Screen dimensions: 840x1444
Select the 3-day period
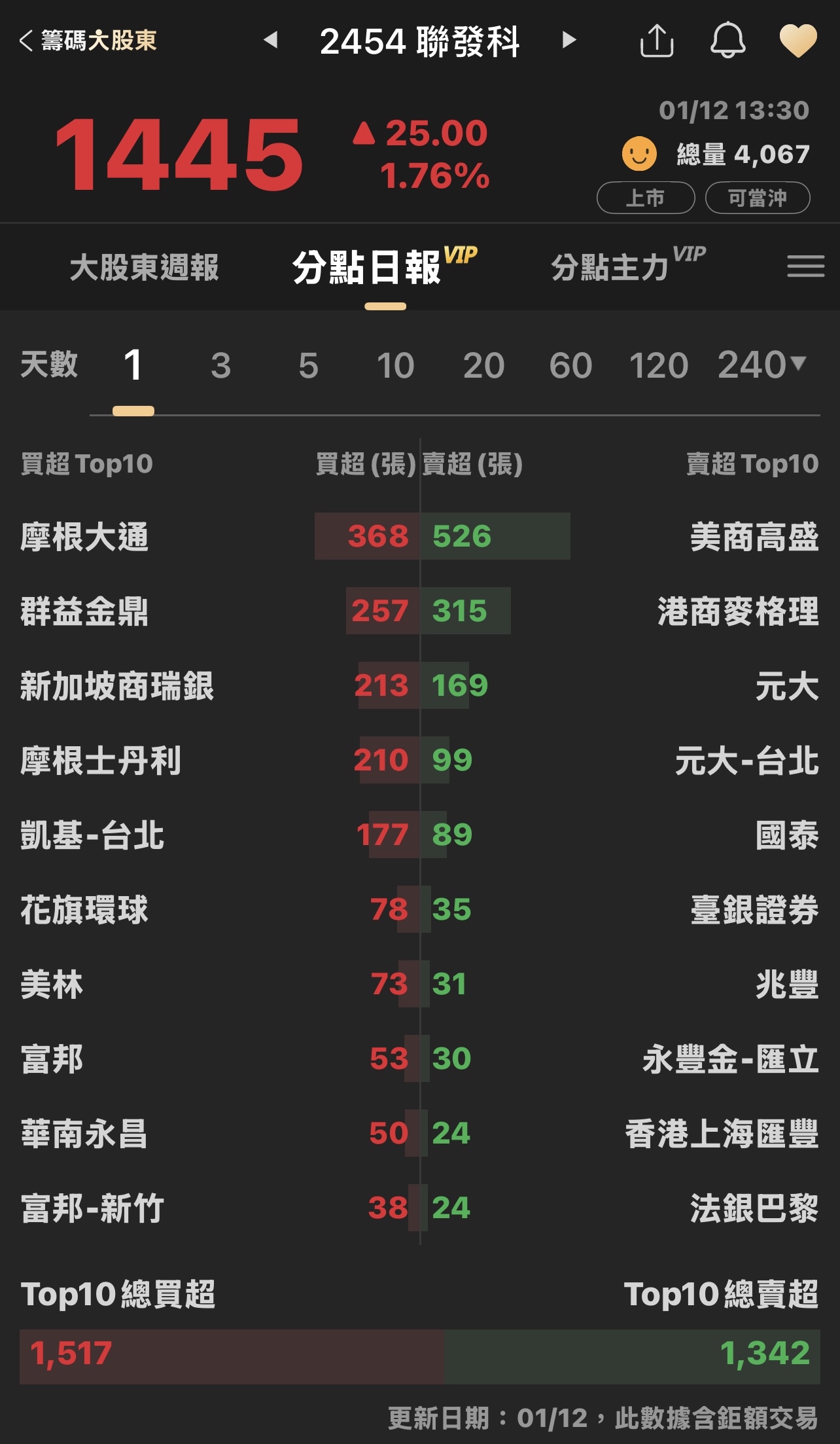tap(220, 365)
